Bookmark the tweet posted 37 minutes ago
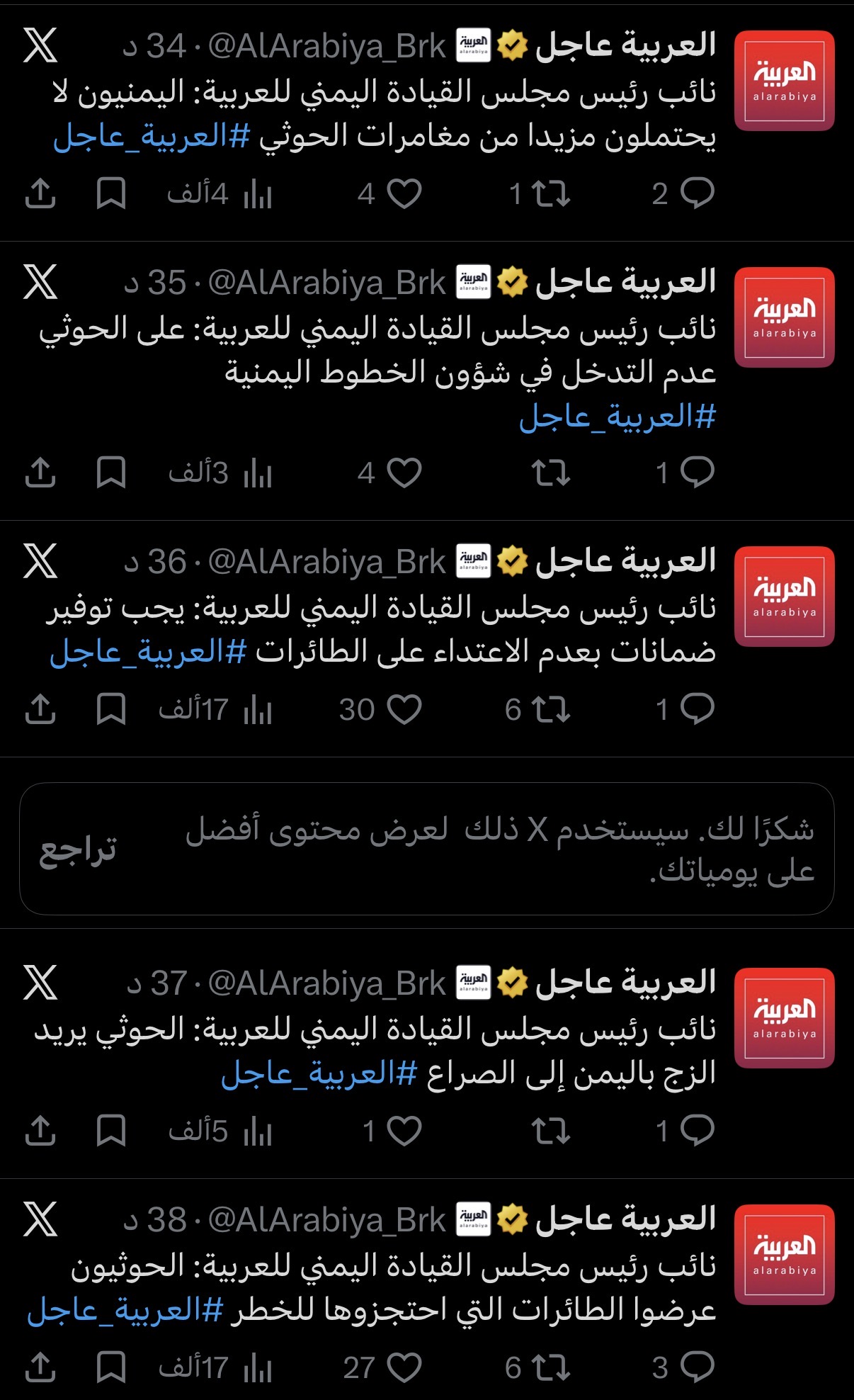The height and width of the screenshot is (1400, 854). pos(111,1130)
